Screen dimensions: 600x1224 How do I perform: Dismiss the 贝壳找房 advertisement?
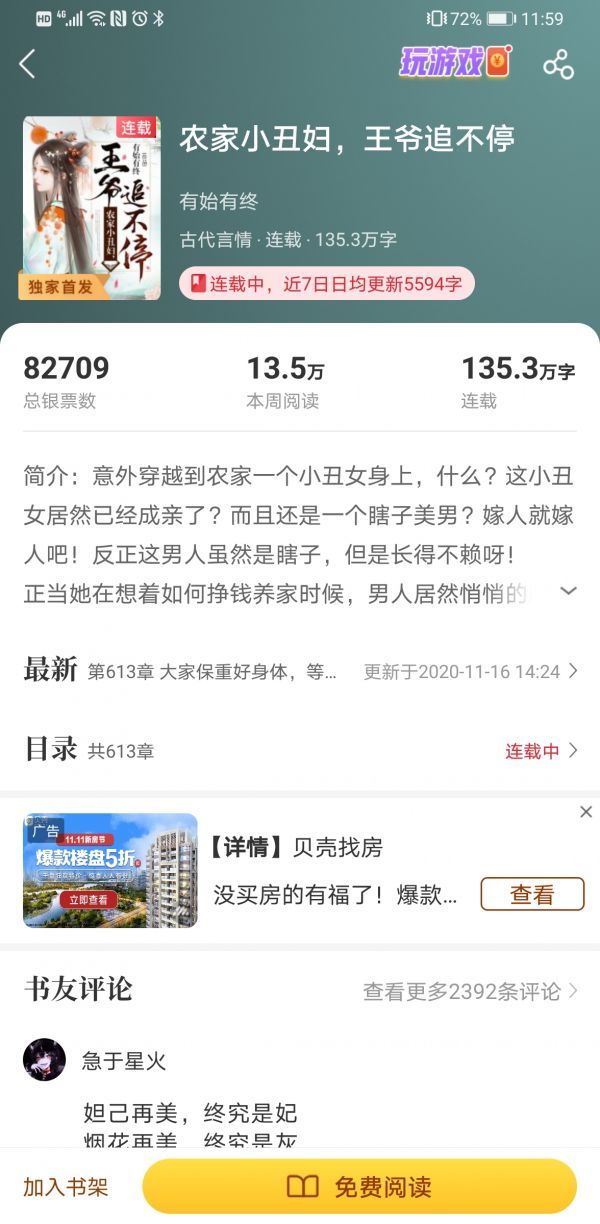tap(586, 812)
